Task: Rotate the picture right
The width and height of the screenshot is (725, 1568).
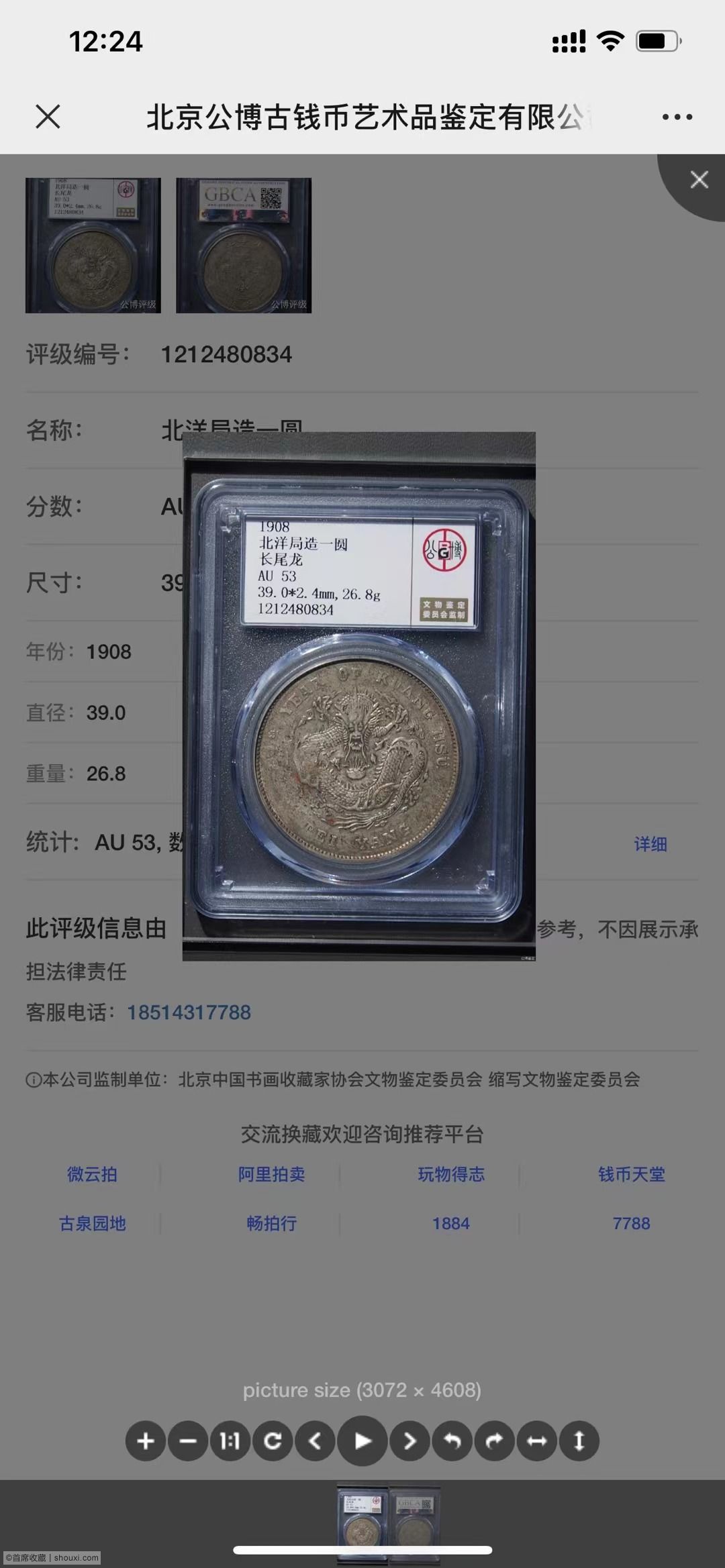Action: (x=494, y=1441)
